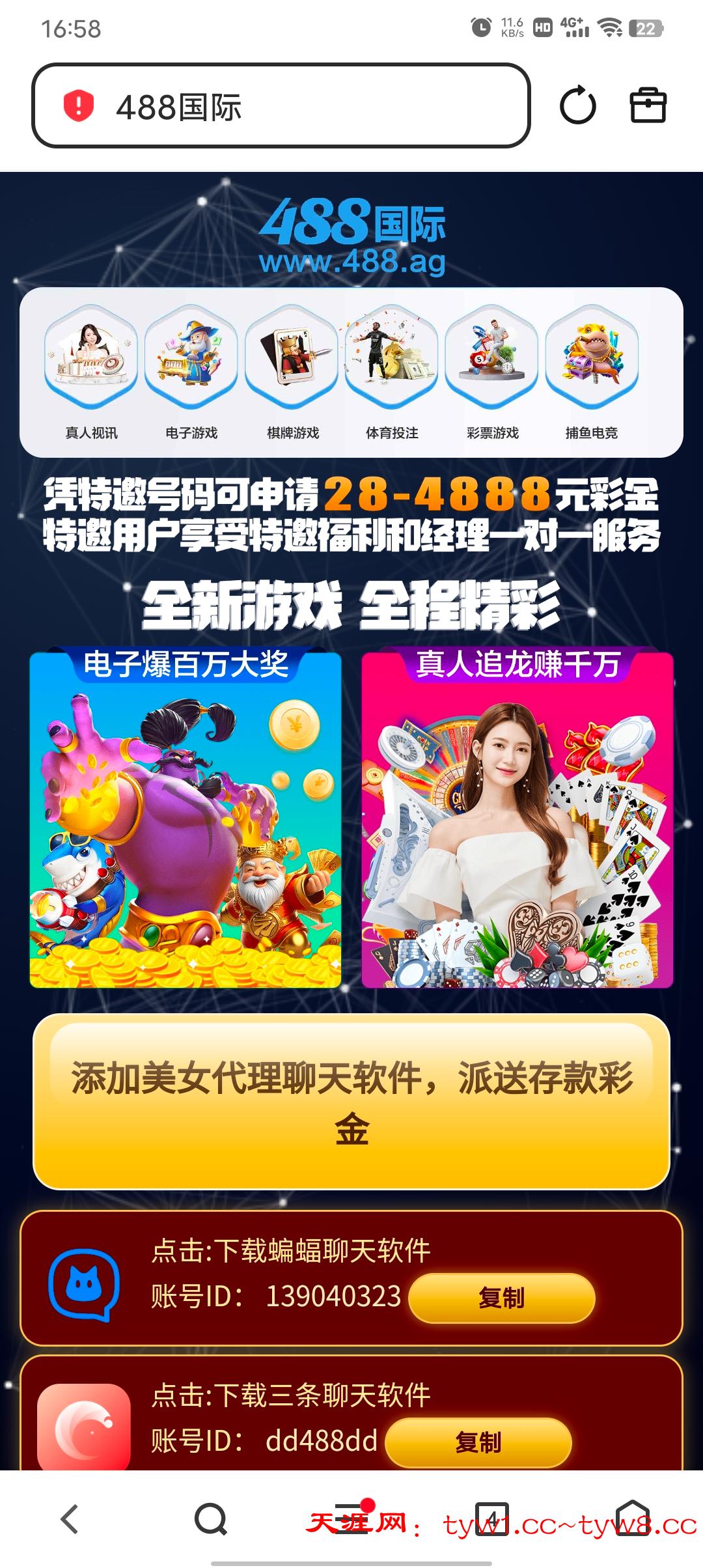Go to the browser home page
This screenshot has width=703, height=1568.
[x=633, y=1519]
